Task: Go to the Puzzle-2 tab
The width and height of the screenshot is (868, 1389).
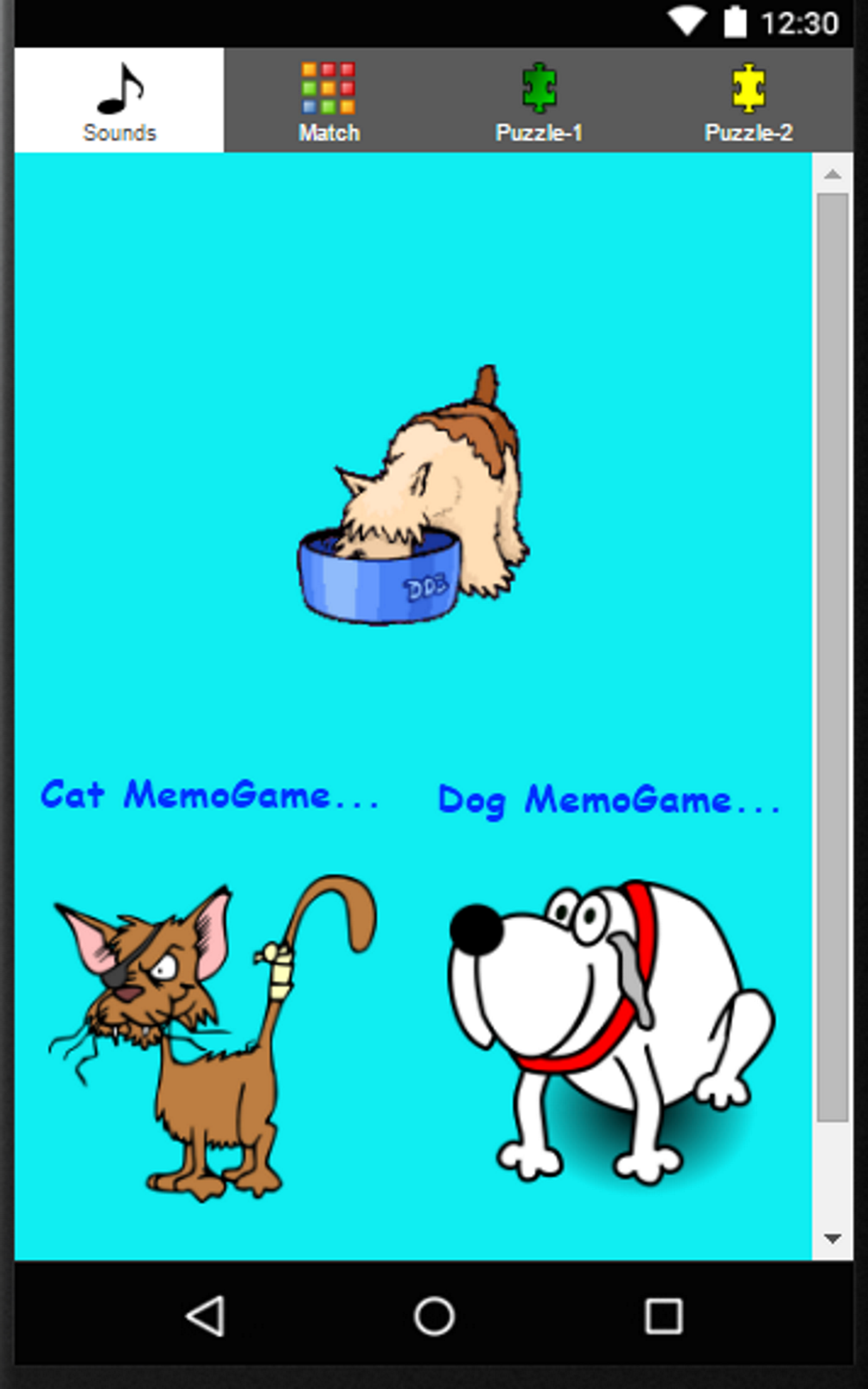Action: 748,101
